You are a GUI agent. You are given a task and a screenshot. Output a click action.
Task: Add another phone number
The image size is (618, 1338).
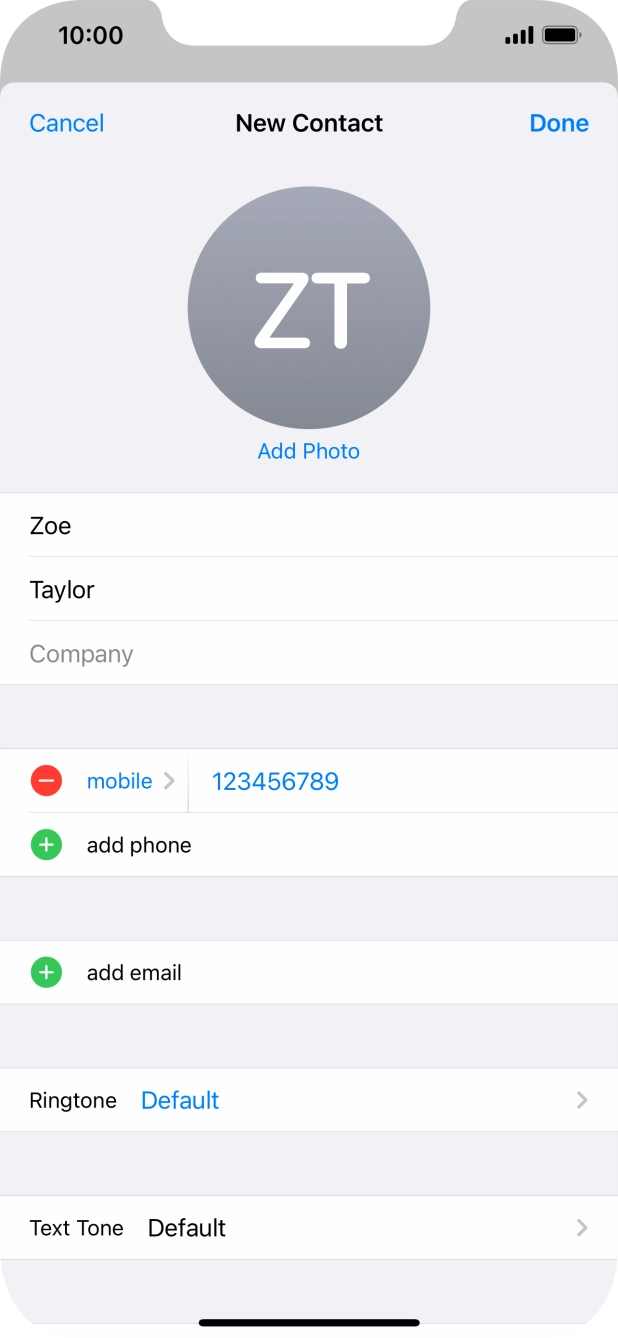pyautogui.click(x=309, y=845)
